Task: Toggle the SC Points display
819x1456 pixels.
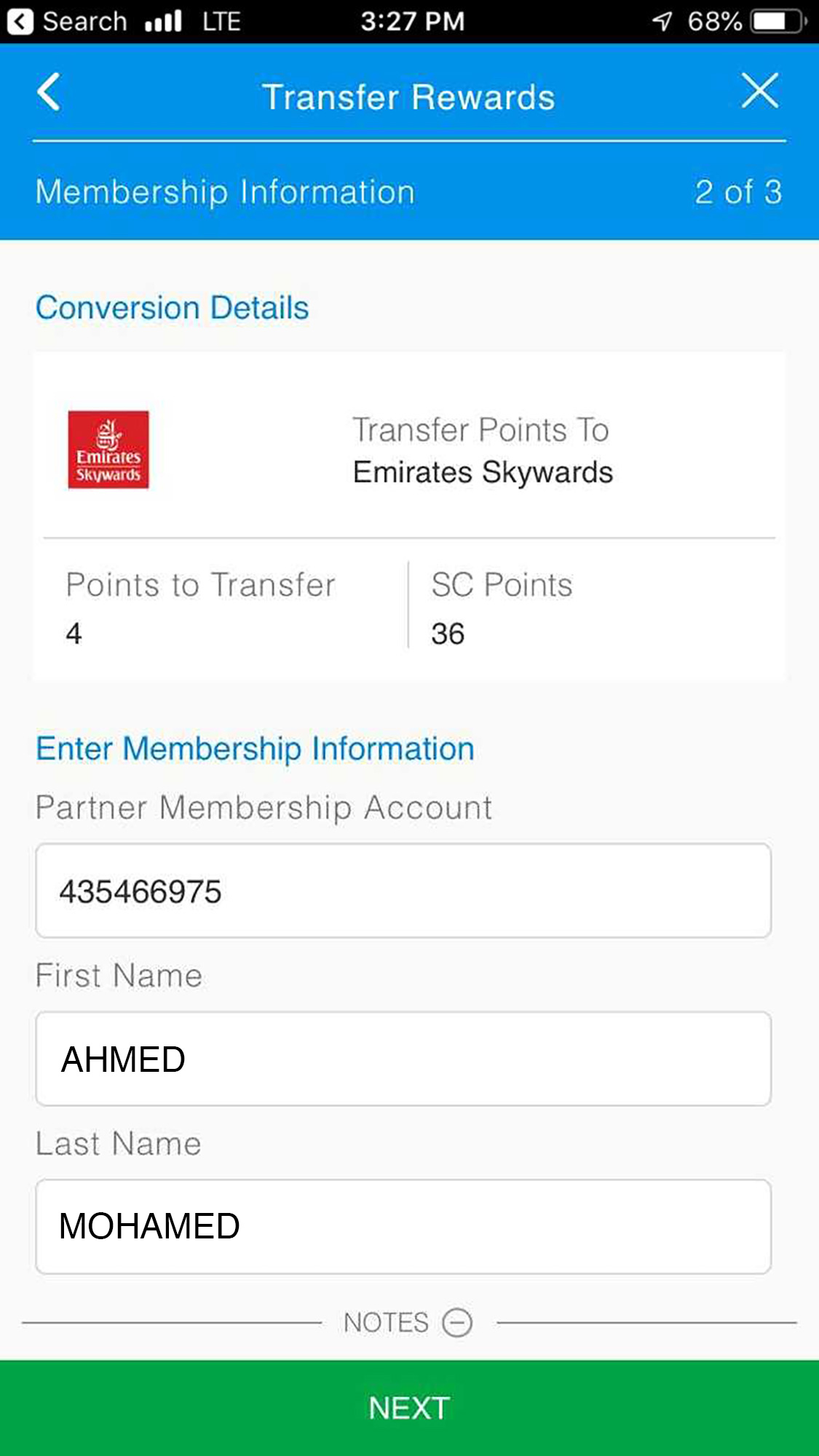Action: pos(501,608)
